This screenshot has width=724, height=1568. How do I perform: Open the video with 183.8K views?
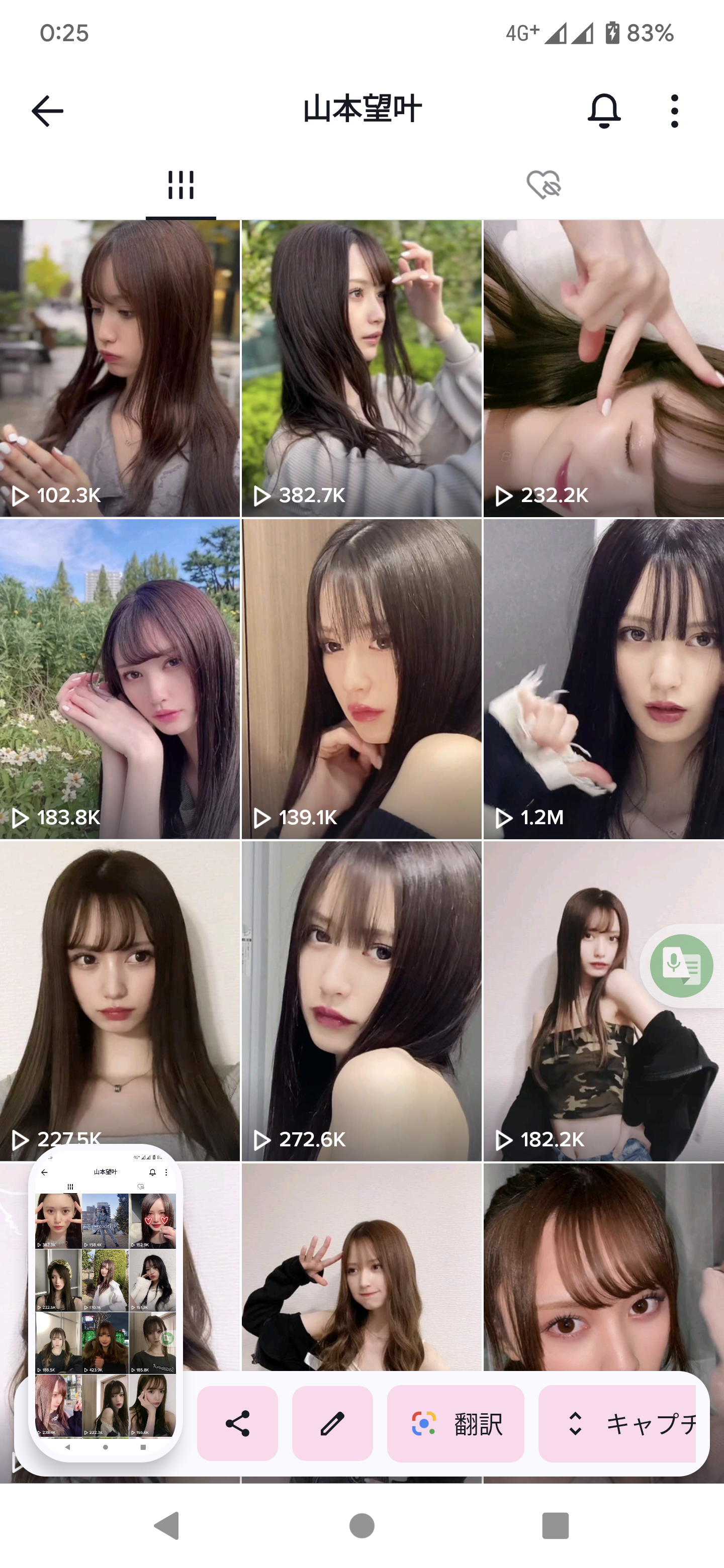(120, 678)
